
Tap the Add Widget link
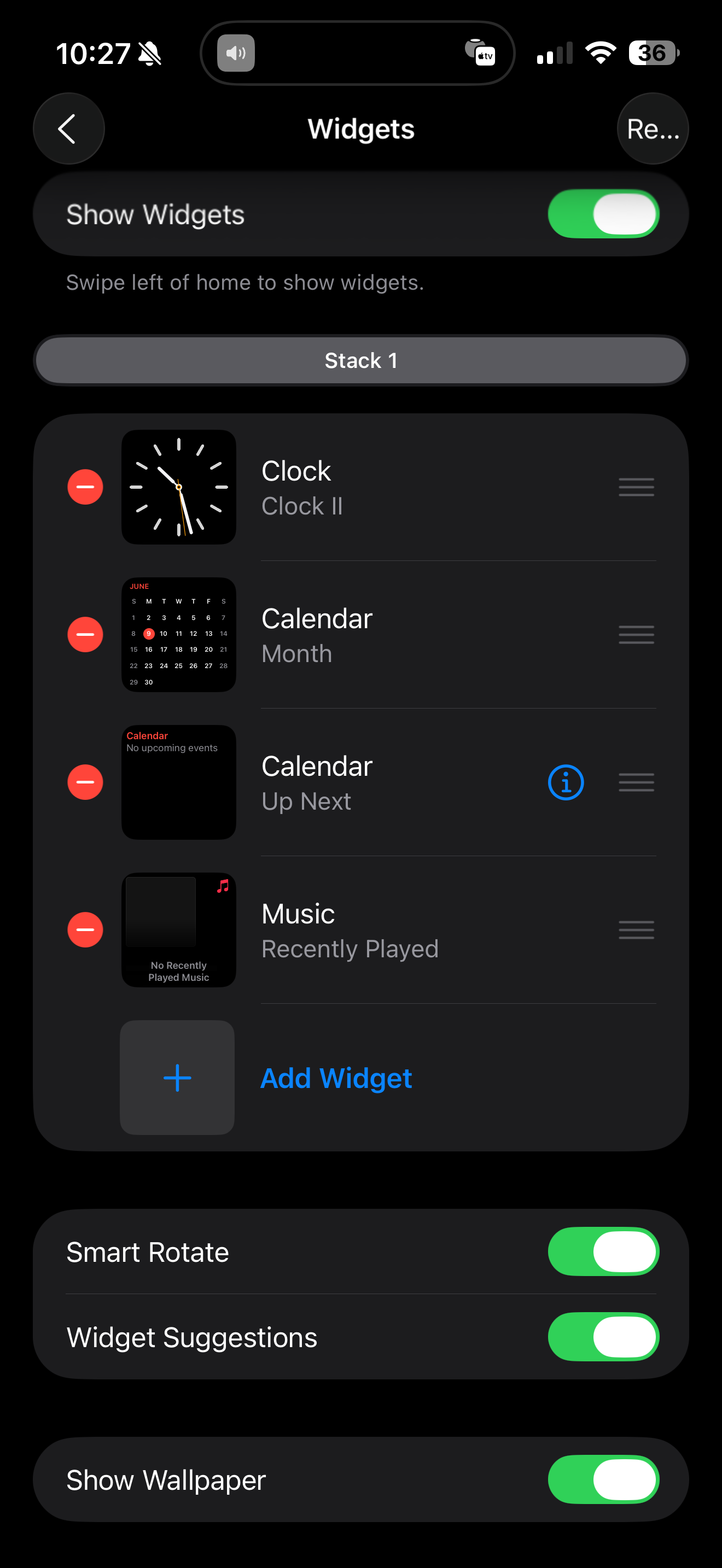tap(335, 1078)
